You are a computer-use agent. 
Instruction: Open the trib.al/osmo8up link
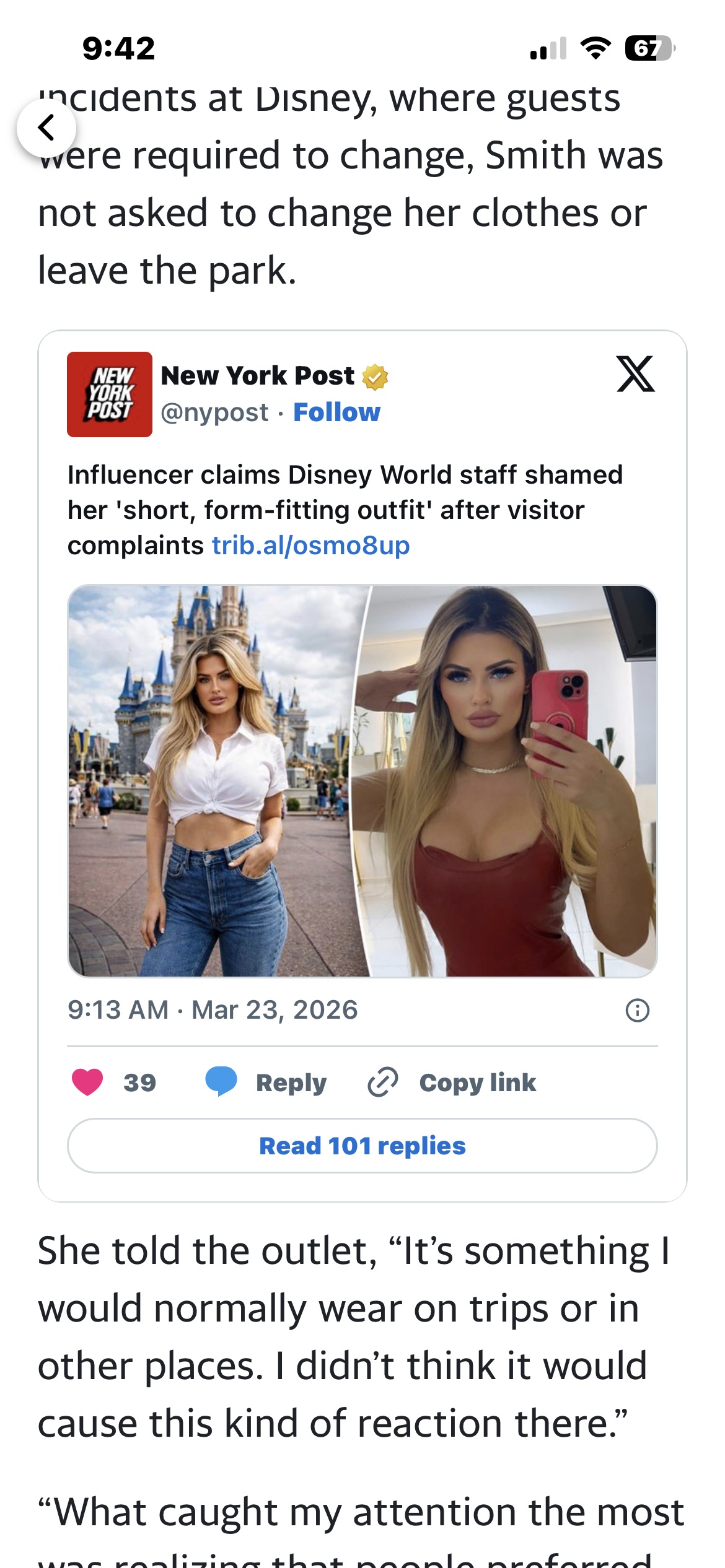pos(310,546)
